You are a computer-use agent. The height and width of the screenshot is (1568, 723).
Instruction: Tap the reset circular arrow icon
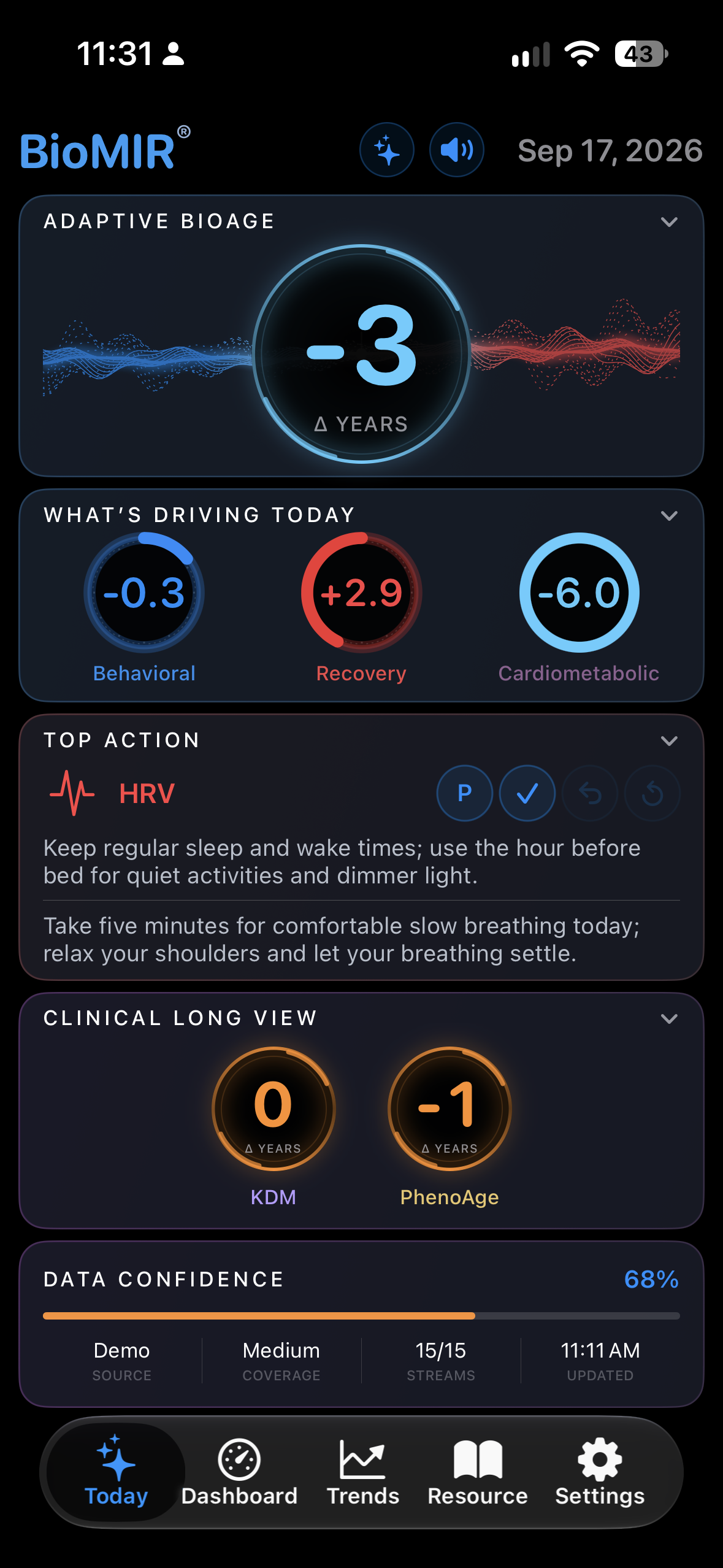pos(652,793)
